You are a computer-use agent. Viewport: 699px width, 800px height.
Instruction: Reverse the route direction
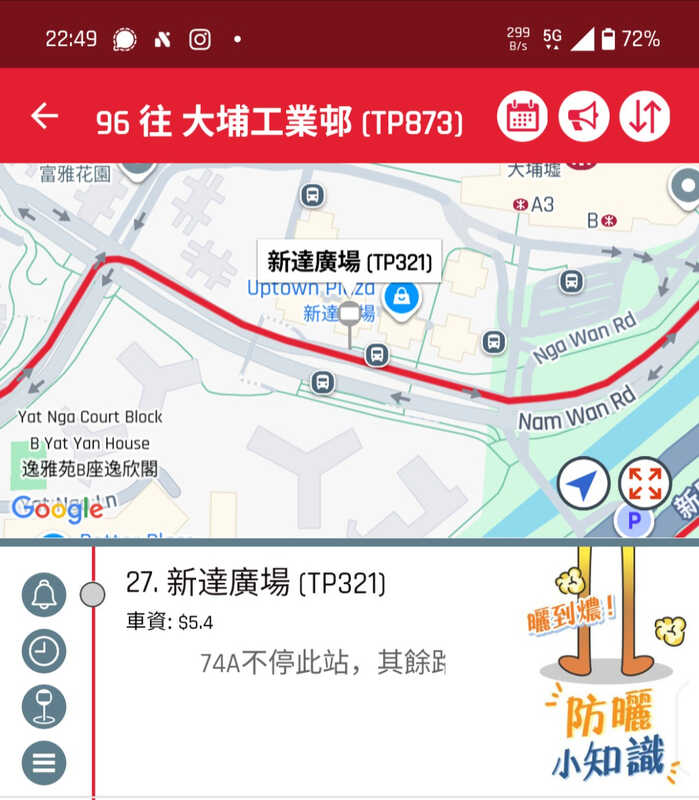coord(644,117)
